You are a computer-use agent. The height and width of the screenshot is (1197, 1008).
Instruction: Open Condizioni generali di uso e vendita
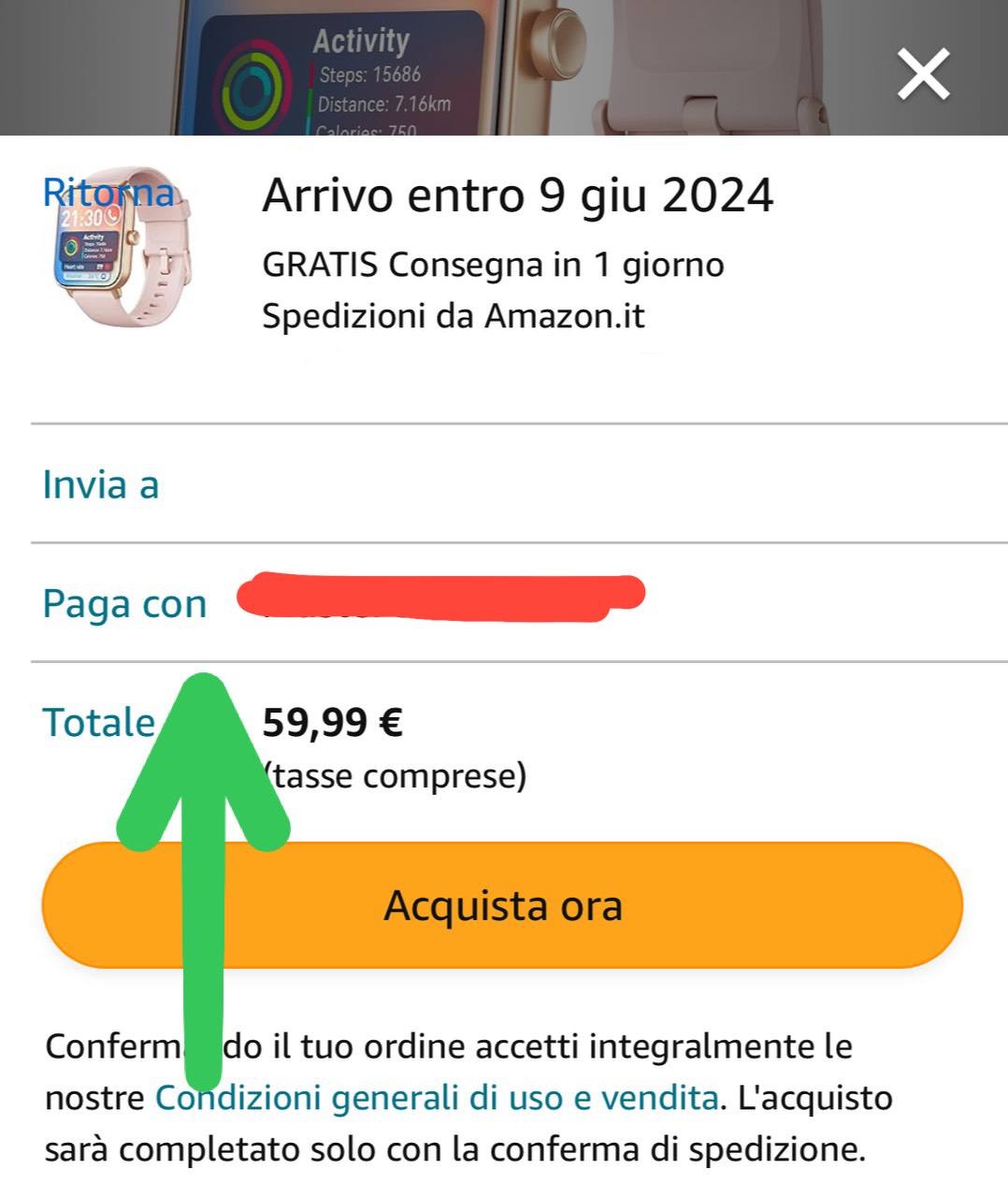[x=436, y=1097]
